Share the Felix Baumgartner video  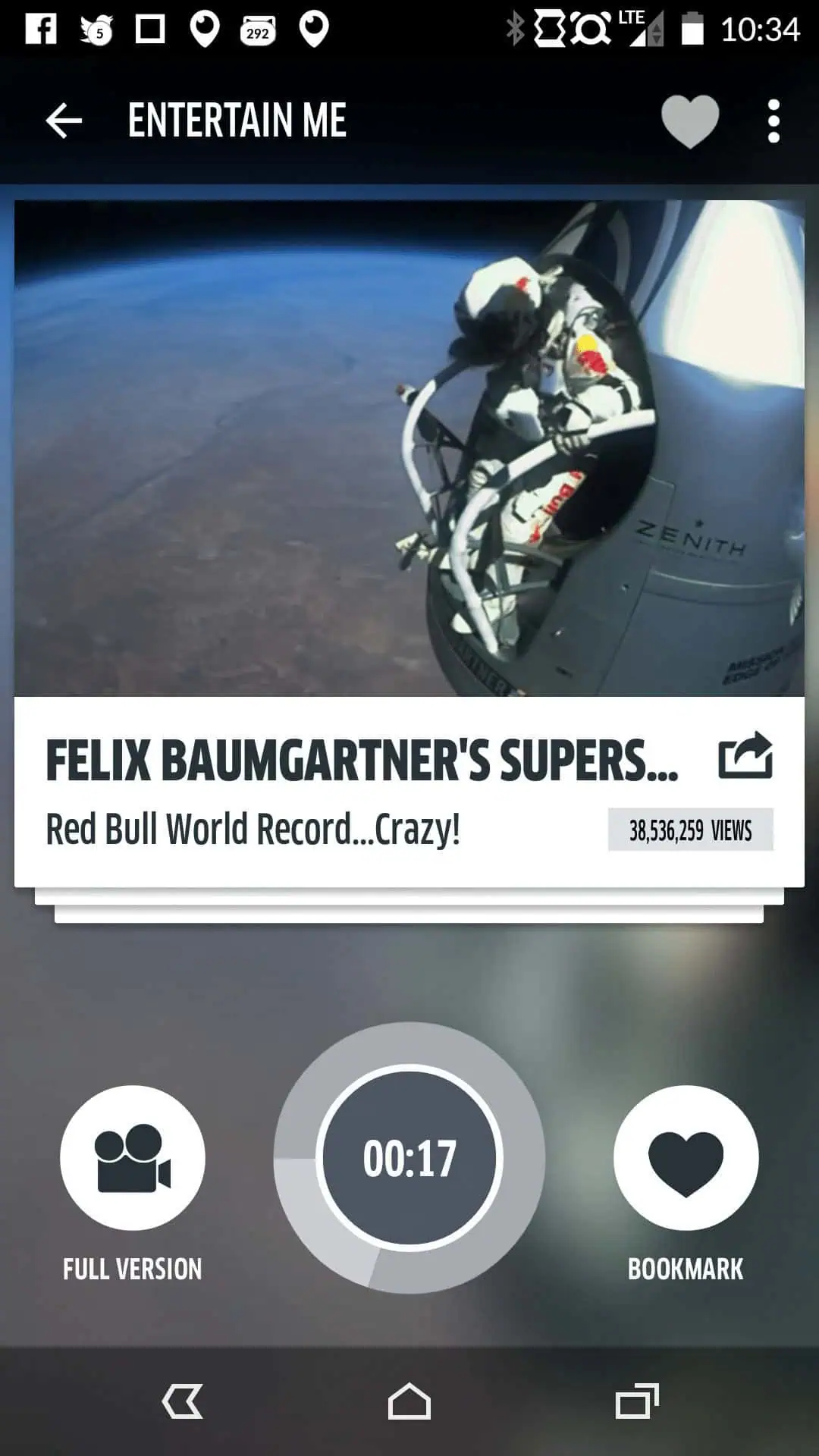(745, 755)
